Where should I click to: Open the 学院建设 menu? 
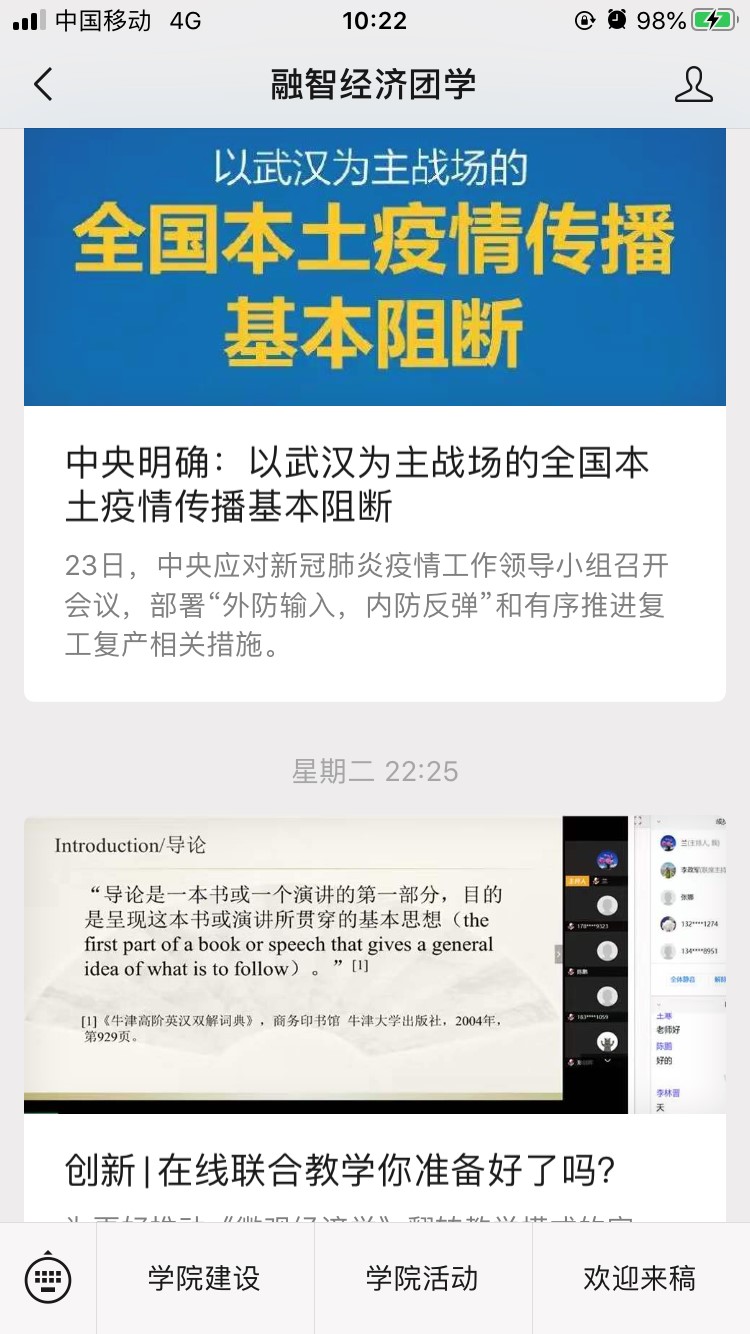[204, 1278]
